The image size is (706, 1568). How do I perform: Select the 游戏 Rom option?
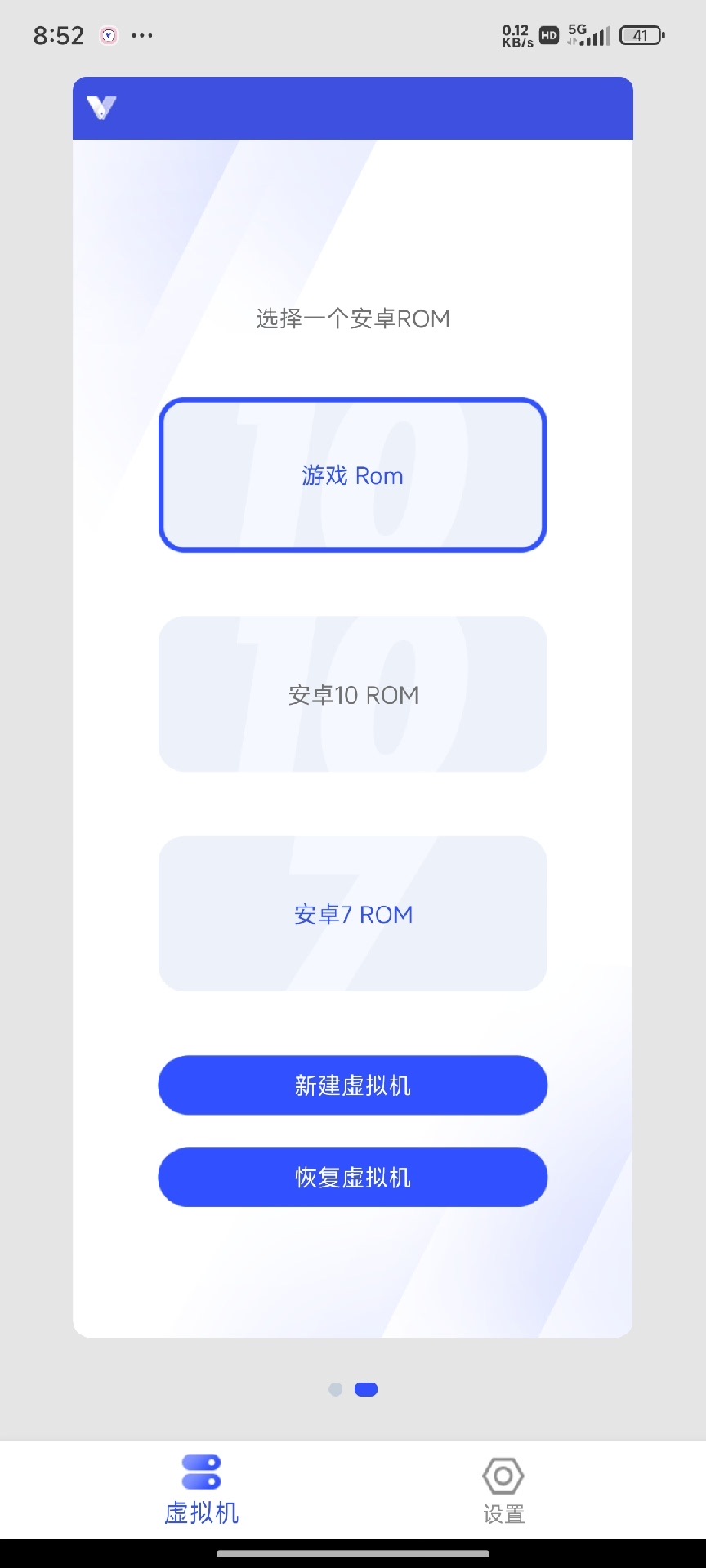(352, 475)
